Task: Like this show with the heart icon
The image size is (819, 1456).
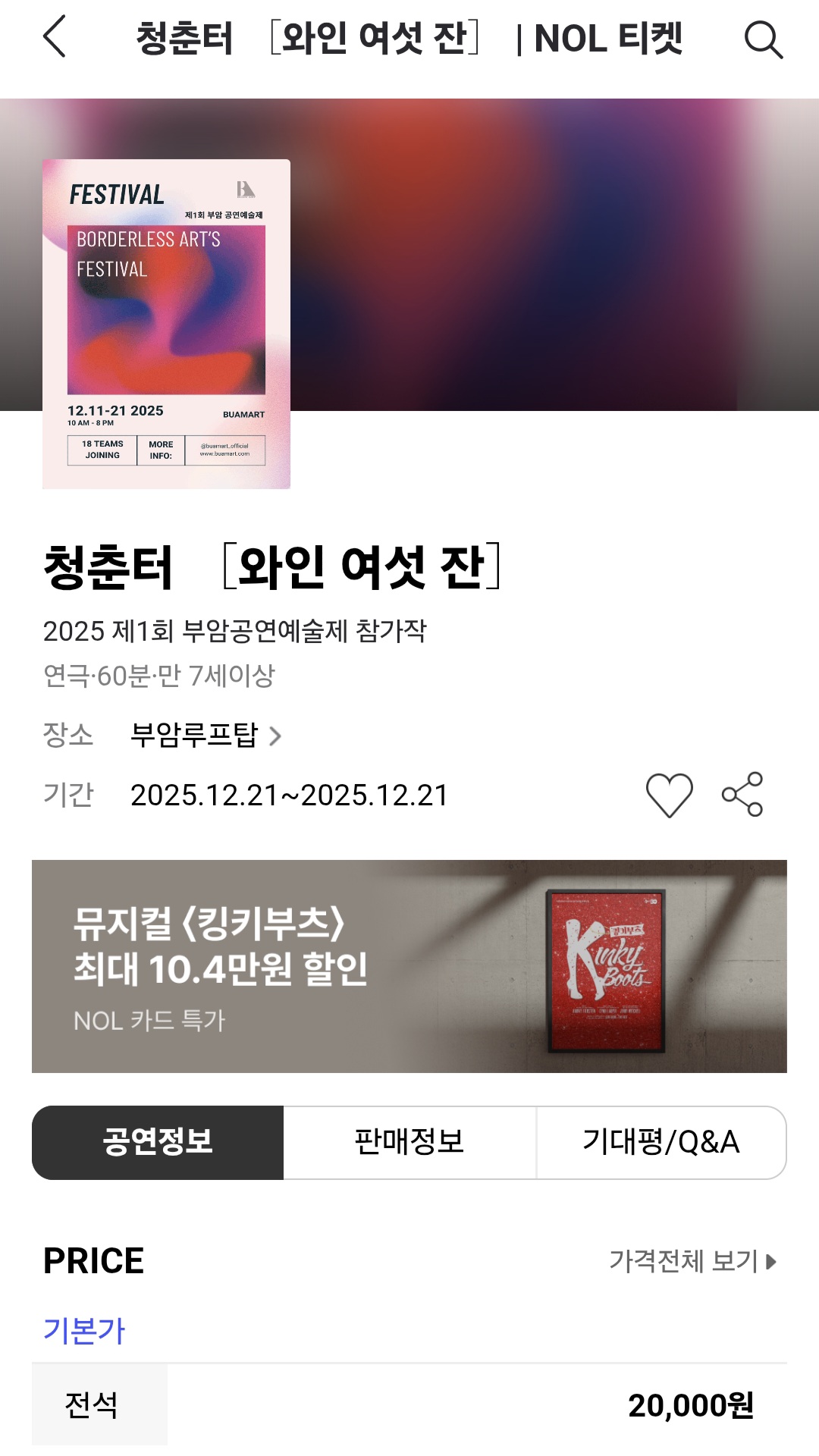Action: (x=669, y=795)
